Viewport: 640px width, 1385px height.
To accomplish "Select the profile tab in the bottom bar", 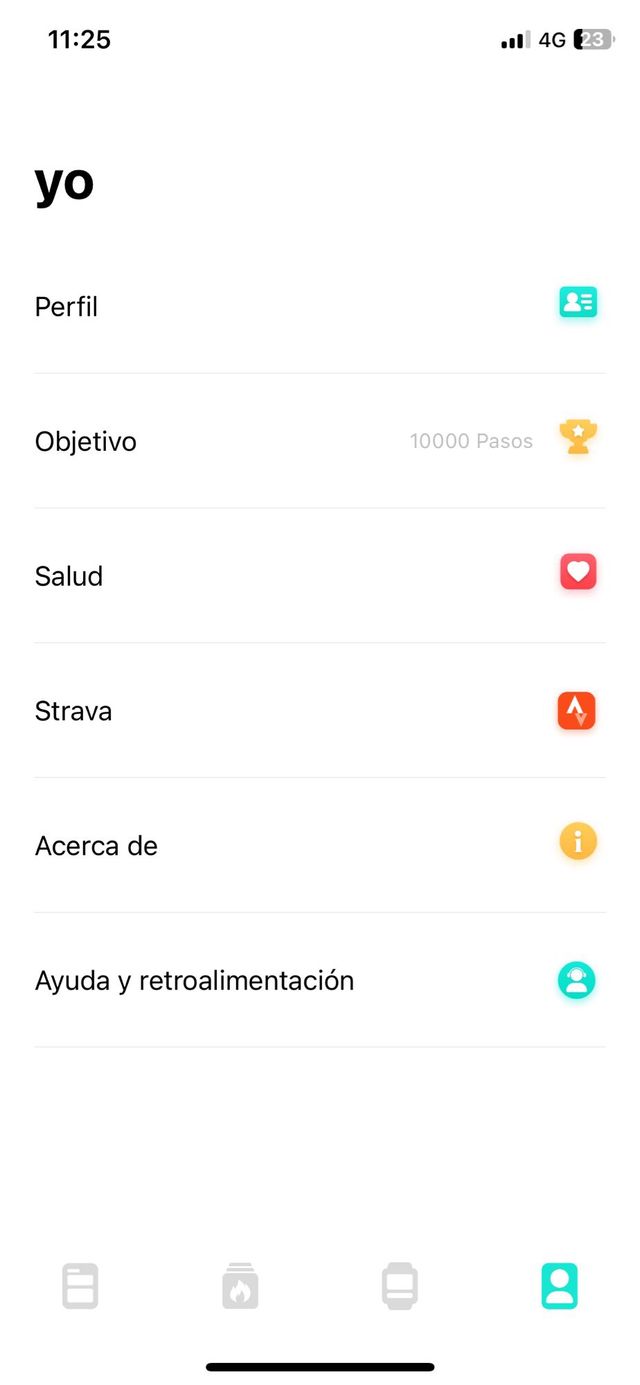I will coord(559,1286).
